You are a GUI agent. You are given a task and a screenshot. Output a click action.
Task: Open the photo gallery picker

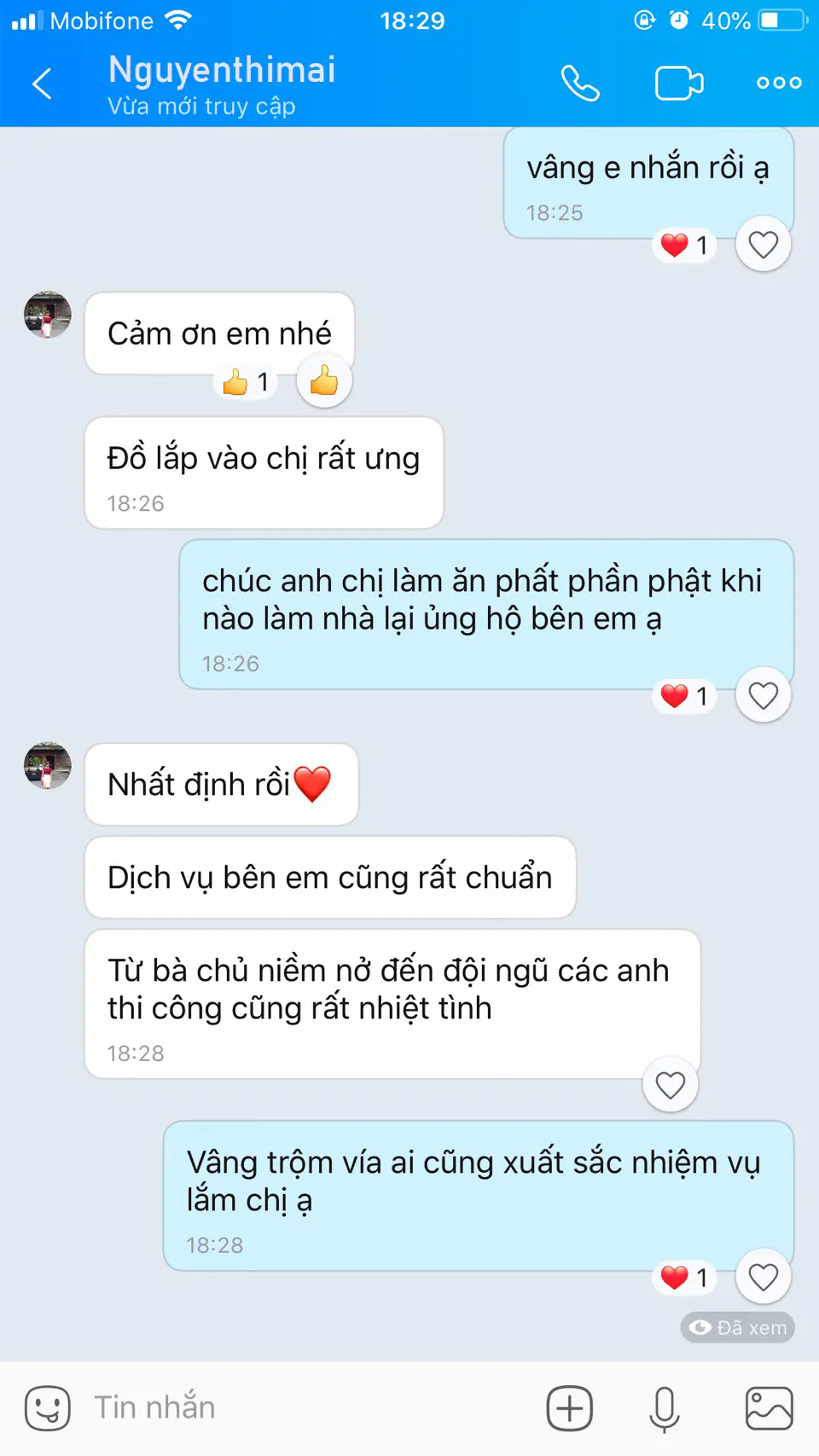(x=770, y=1407)
